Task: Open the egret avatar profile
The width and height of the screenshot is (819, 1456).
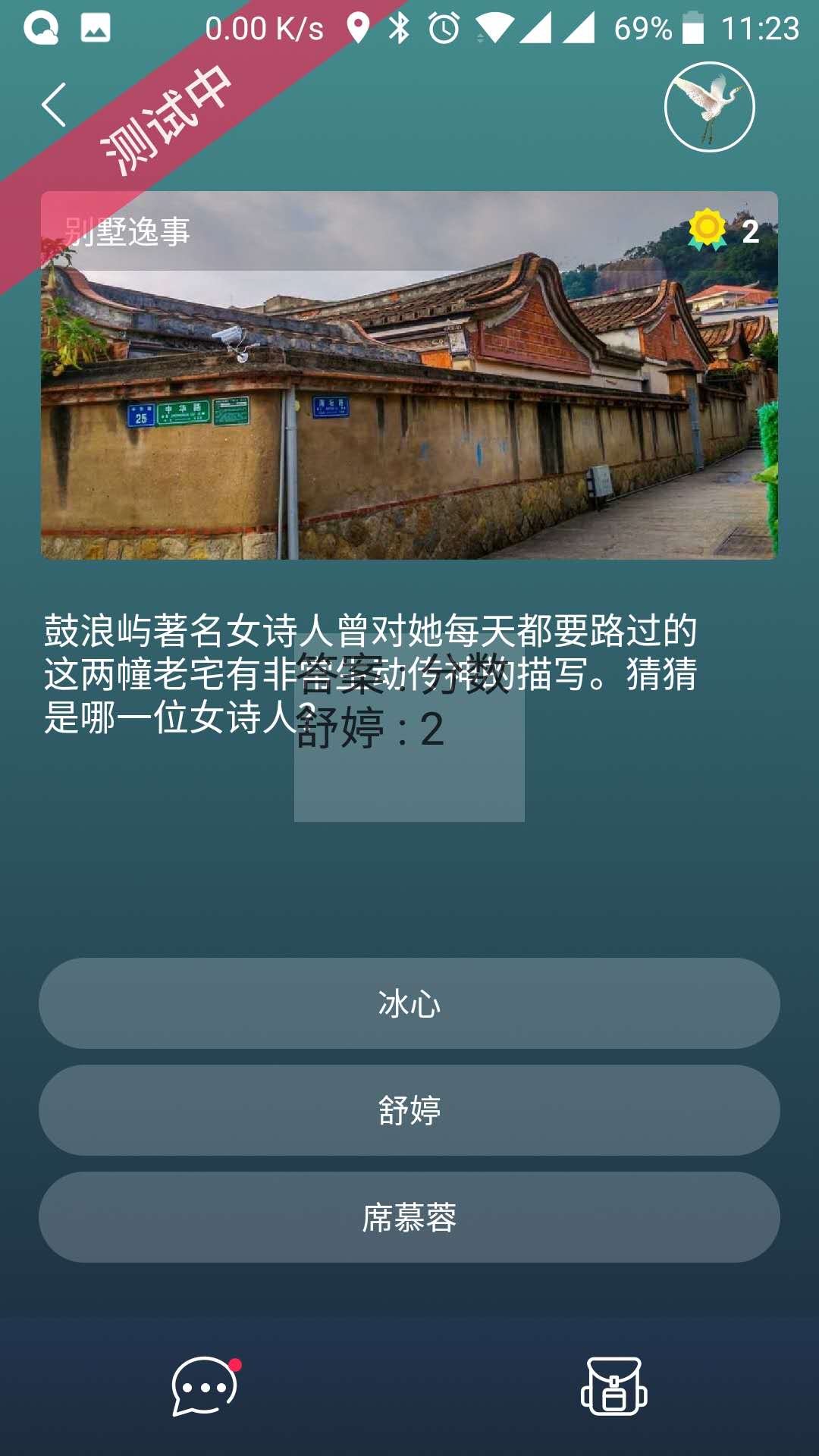Action: click(x=709, y=107)
